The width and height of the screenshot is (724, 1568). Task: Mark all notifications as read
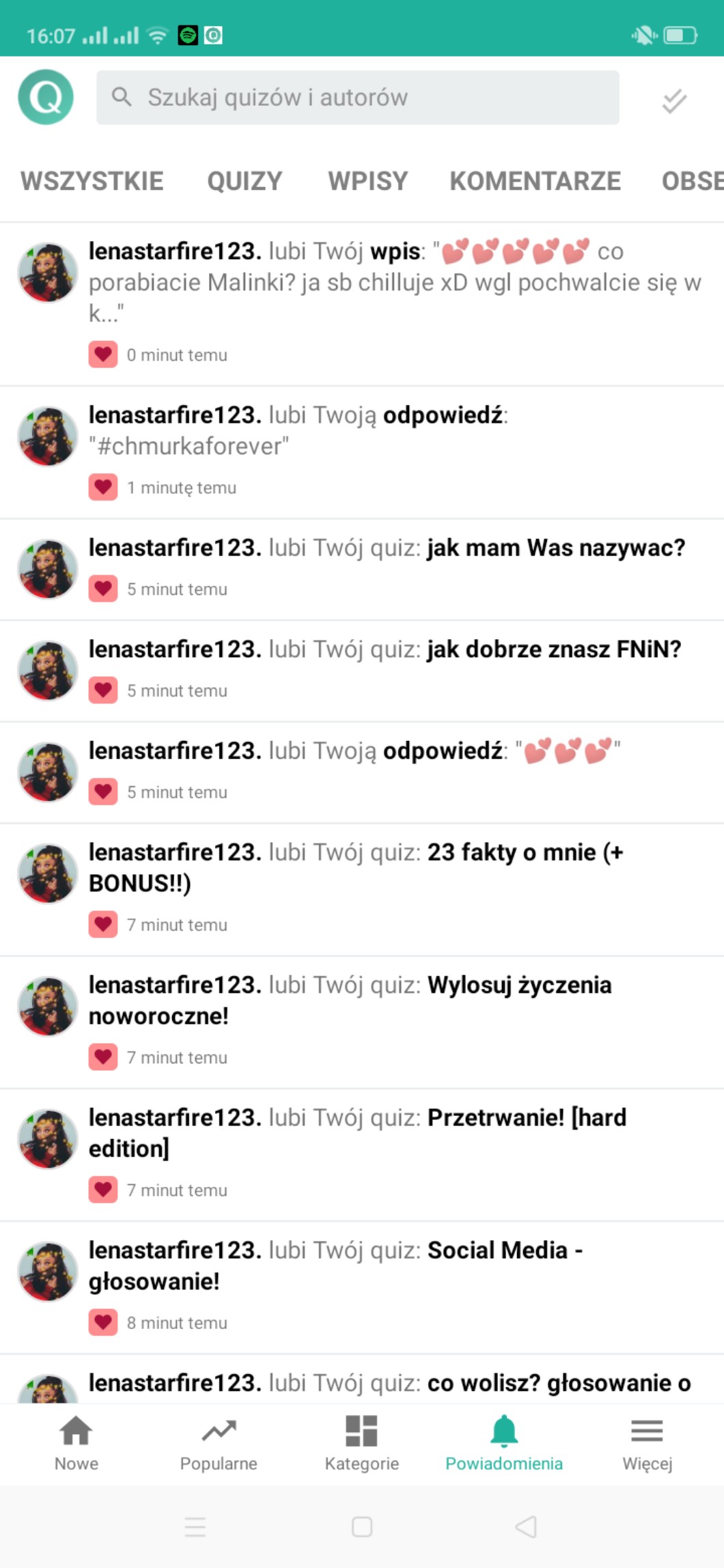click(x=673, y=100)
